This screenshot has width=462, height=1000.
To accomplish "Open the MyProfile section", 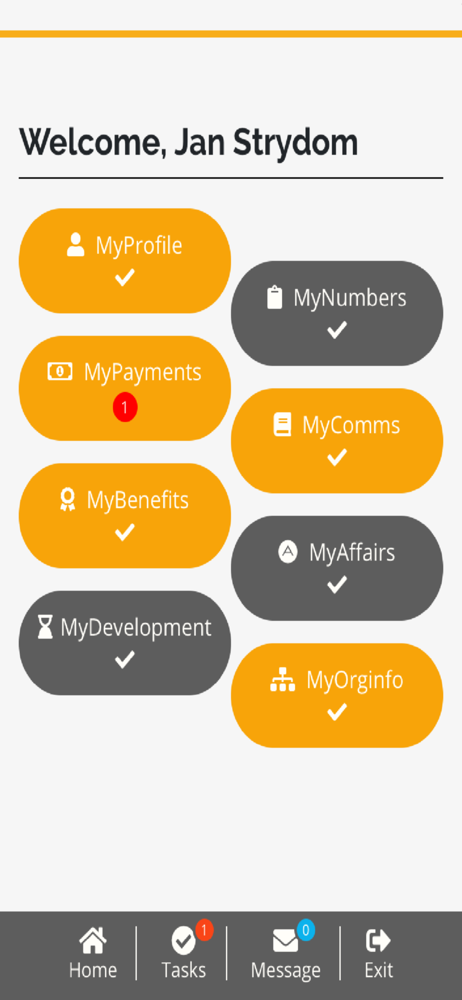I will (124, 260).
